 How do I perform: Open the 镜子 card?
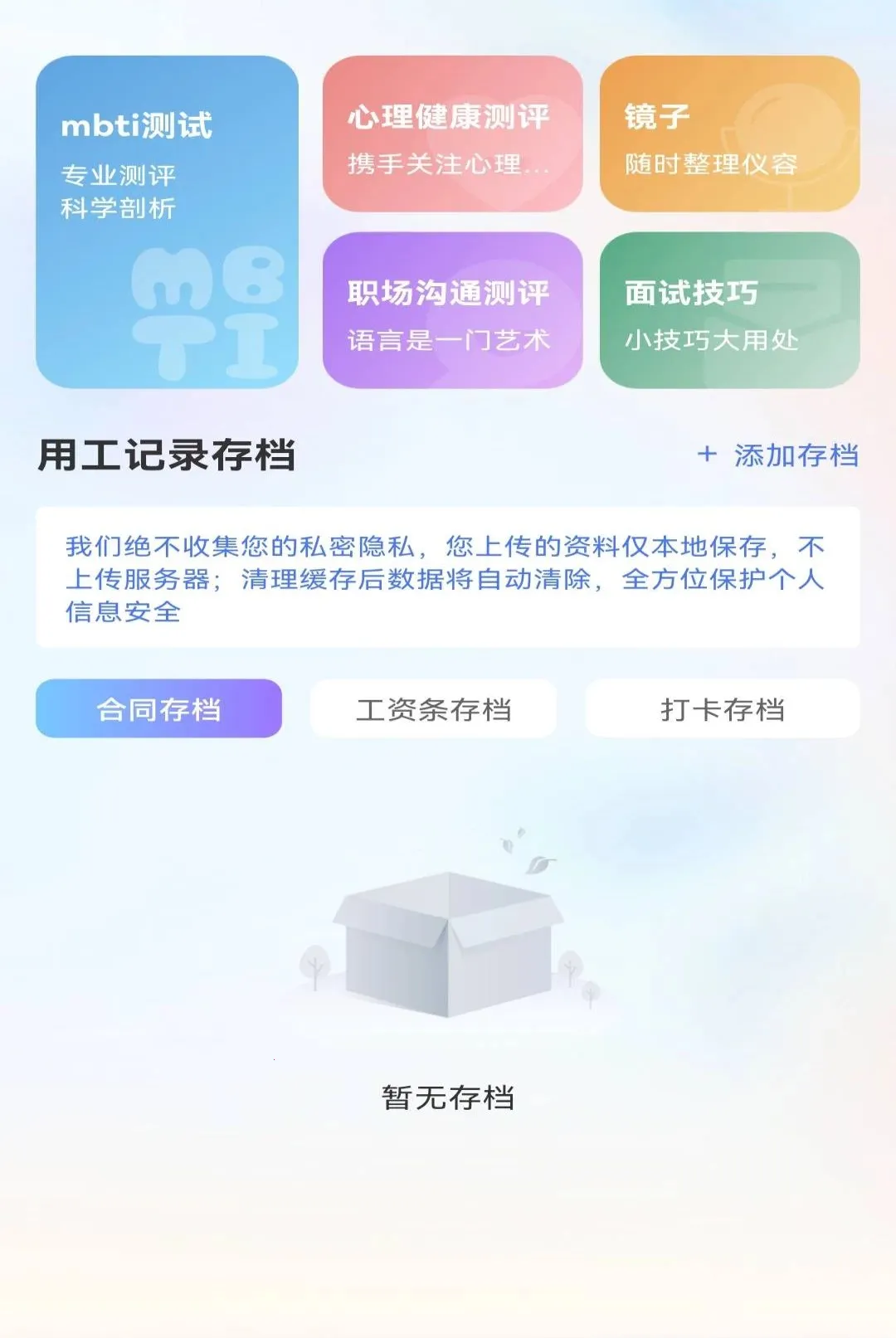click(x=729, y=134)
